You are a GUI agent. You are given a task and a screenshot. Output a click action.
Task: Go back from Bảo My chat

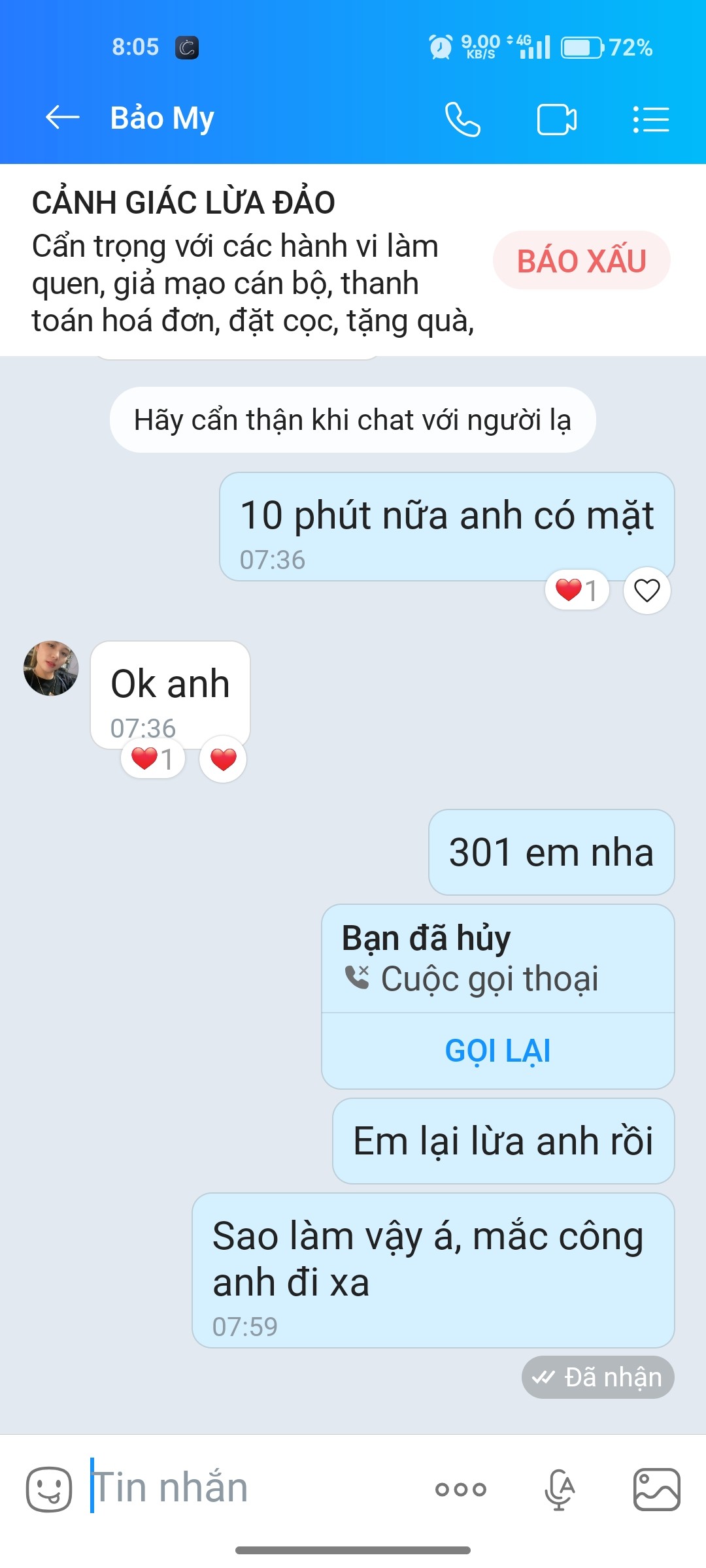click(x=62, y=118)
